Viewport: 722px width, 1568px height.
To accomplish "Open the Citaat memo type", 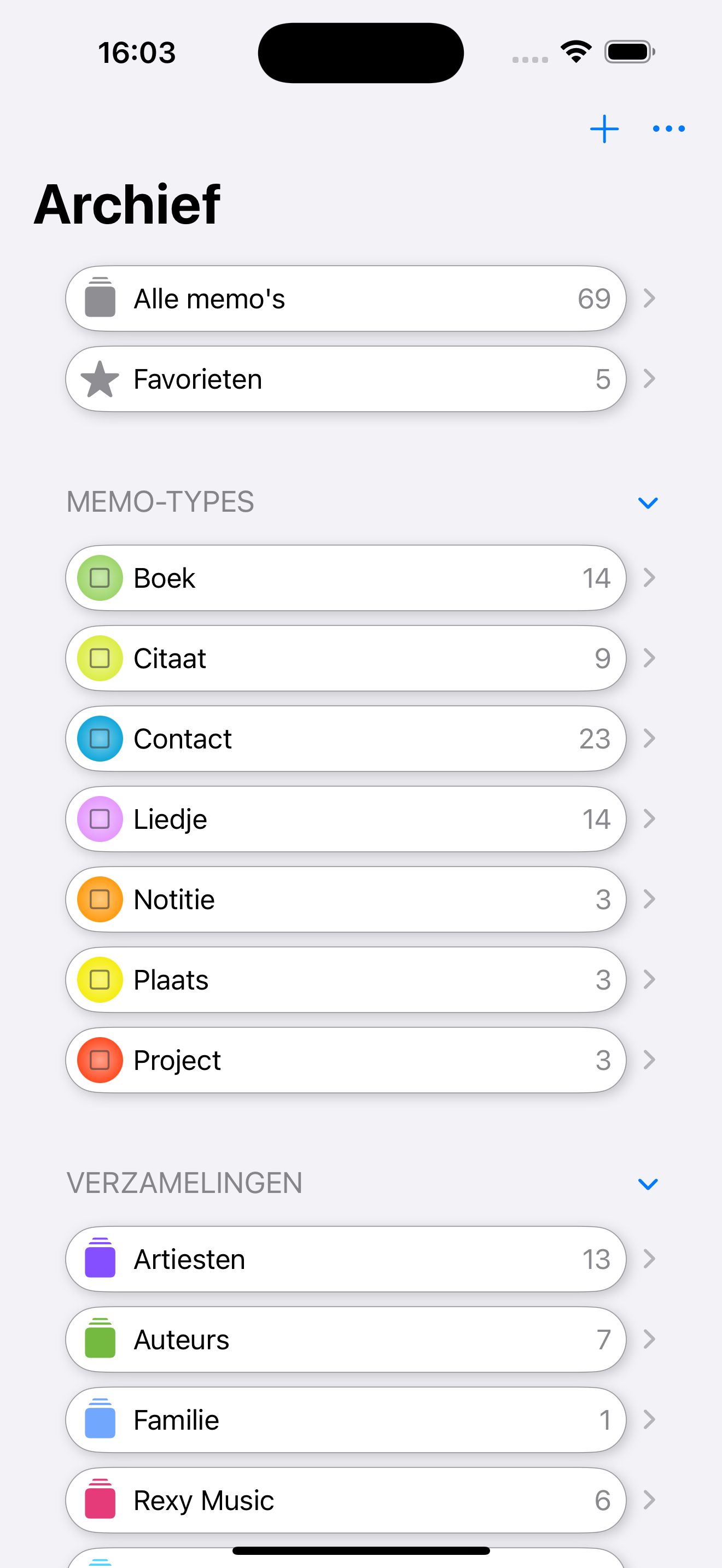I will pyautogui.click(x=346, y=659).
